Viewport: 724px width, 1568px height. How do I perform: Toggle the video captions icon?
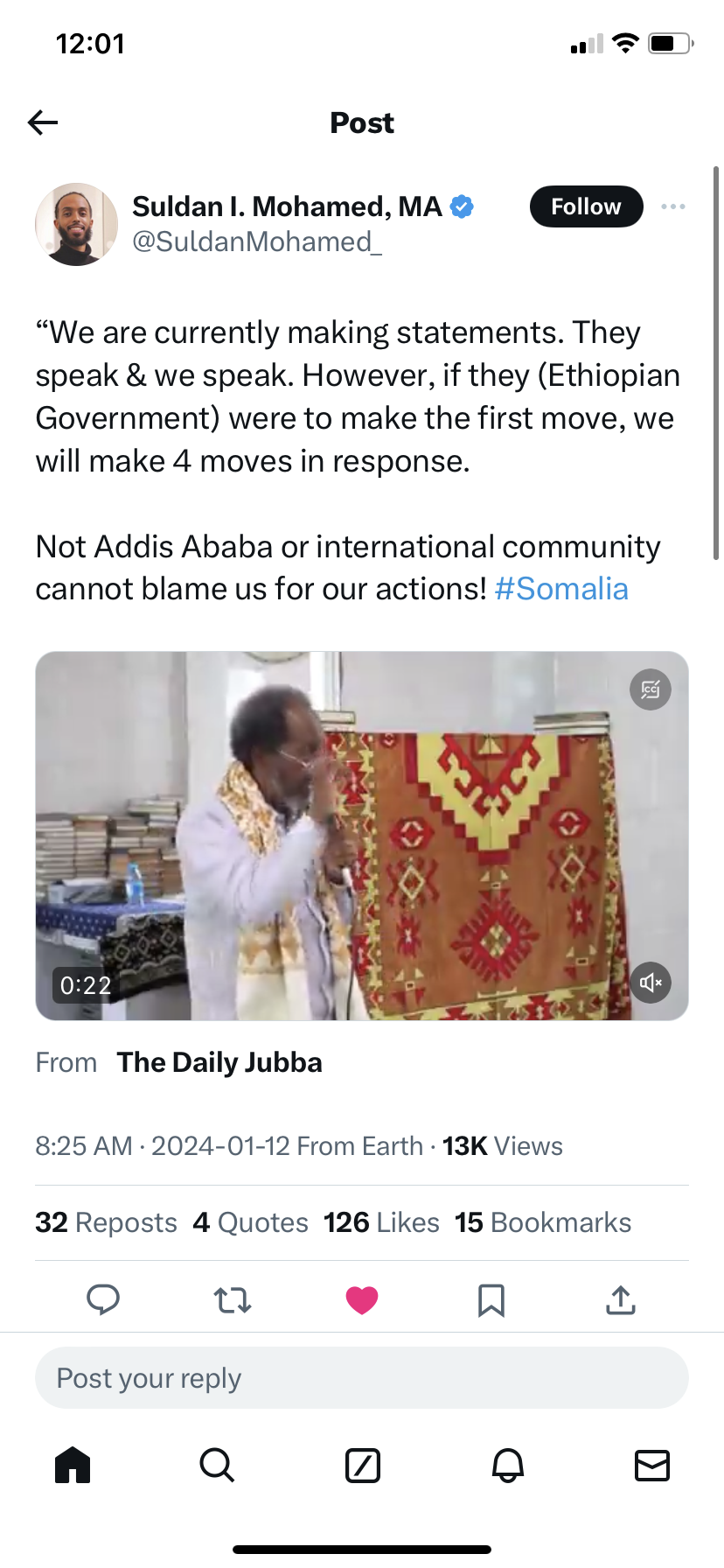click(x=651, y=689)
